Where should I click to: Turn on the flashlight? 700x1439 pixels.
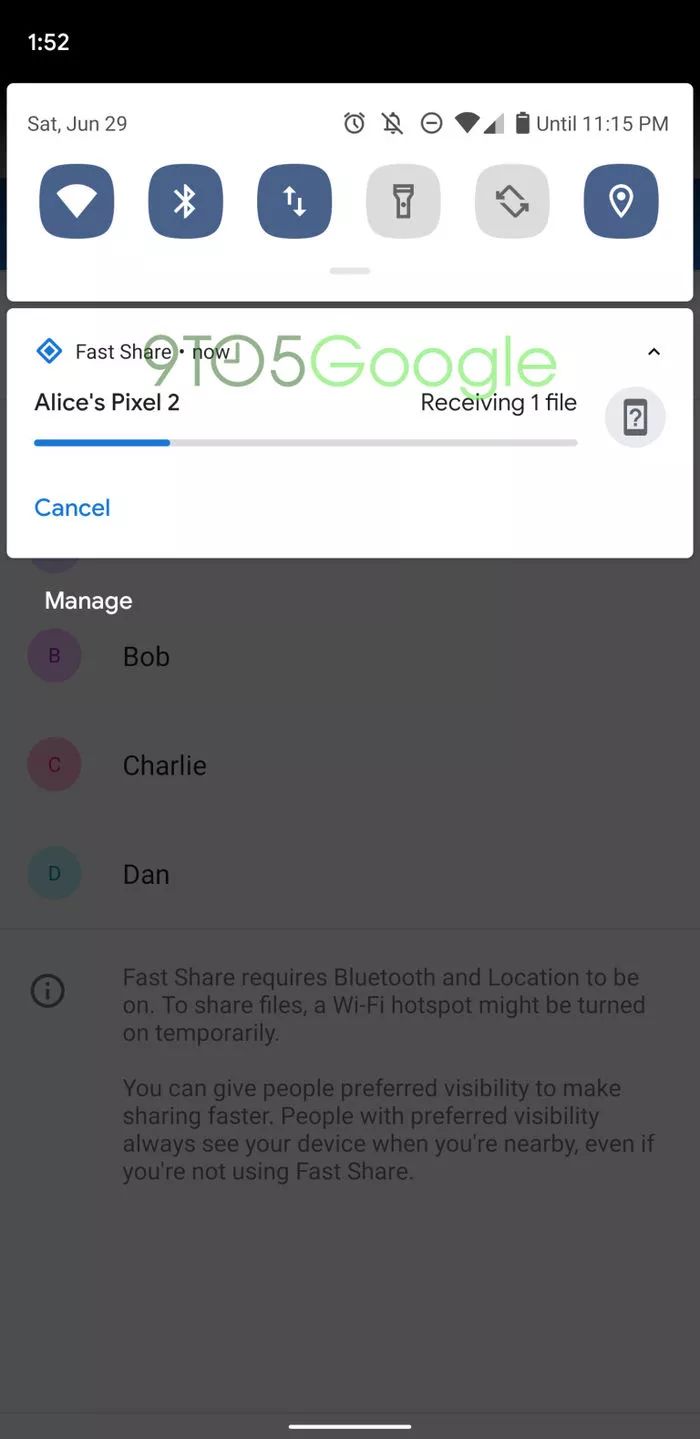(403, 201)
